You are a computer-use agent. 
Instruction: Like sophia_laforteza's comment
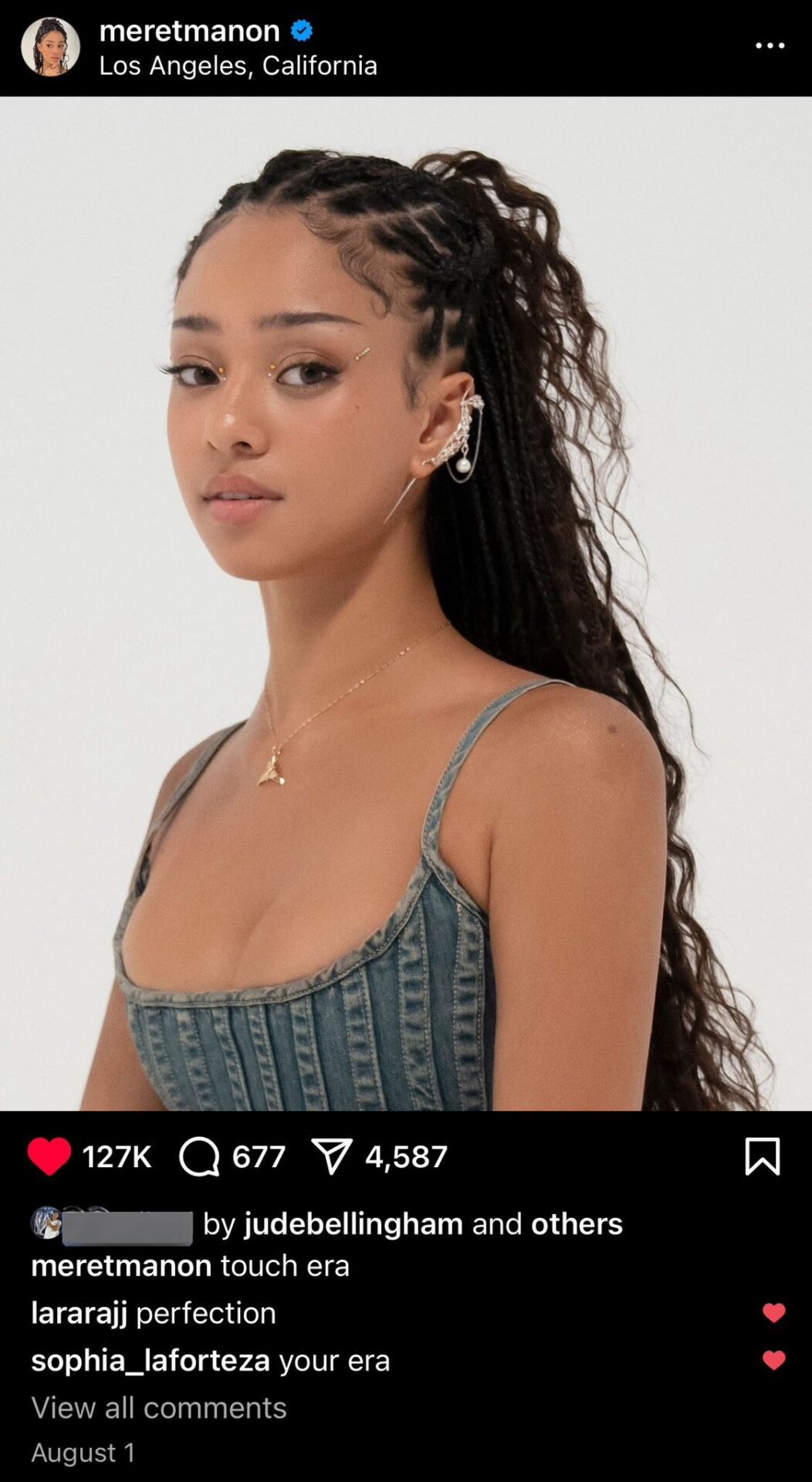point(773,1360)
